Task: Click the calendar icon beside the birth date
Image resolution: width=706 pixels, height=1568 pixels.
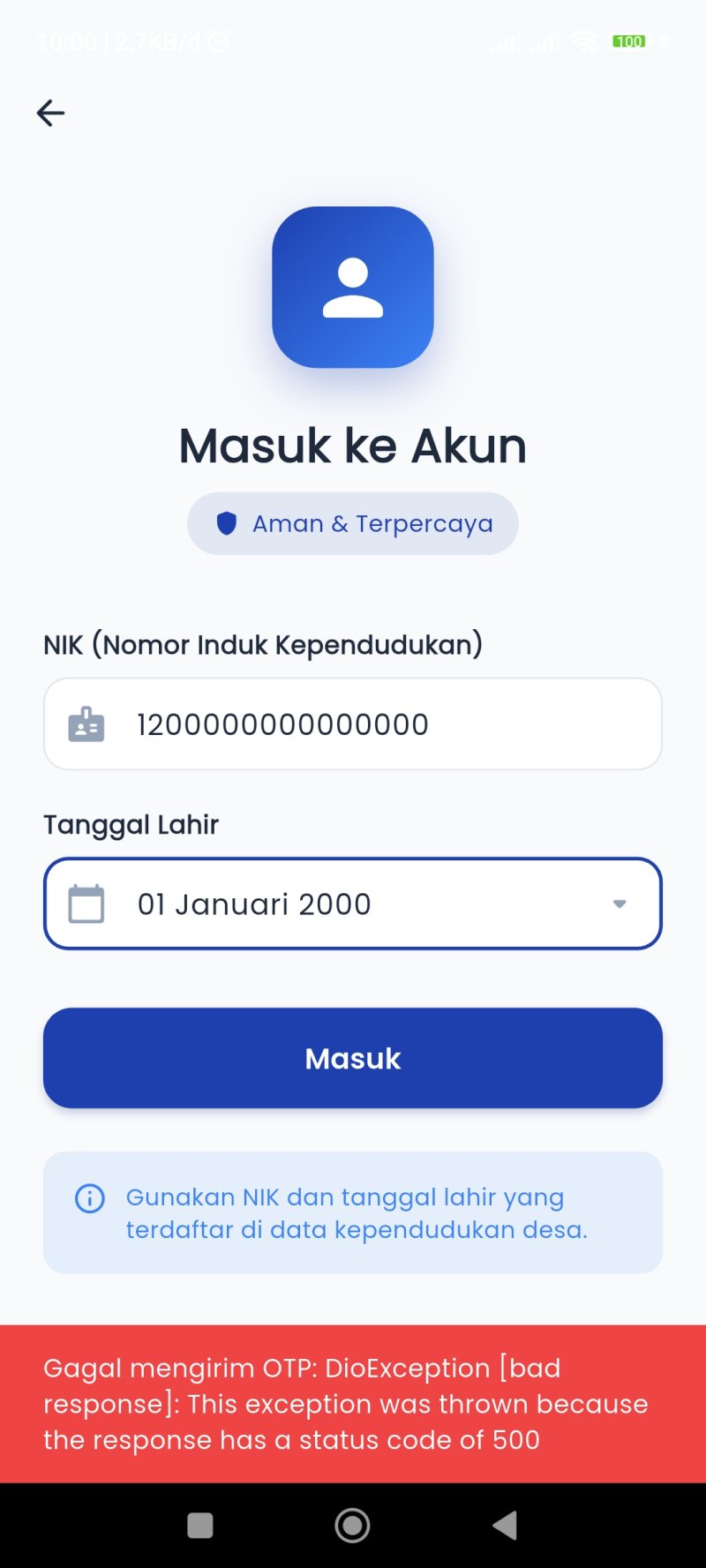Action: click(86, 903)
